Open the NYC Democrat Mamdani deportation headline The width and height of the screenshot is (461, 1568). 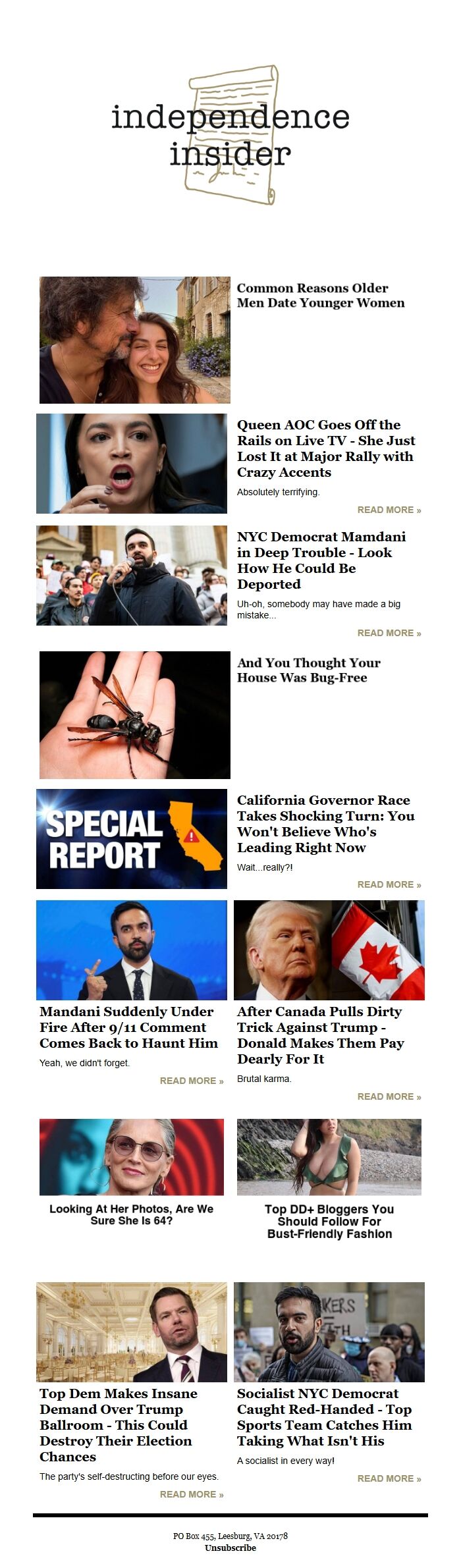(x=321, y=560)
